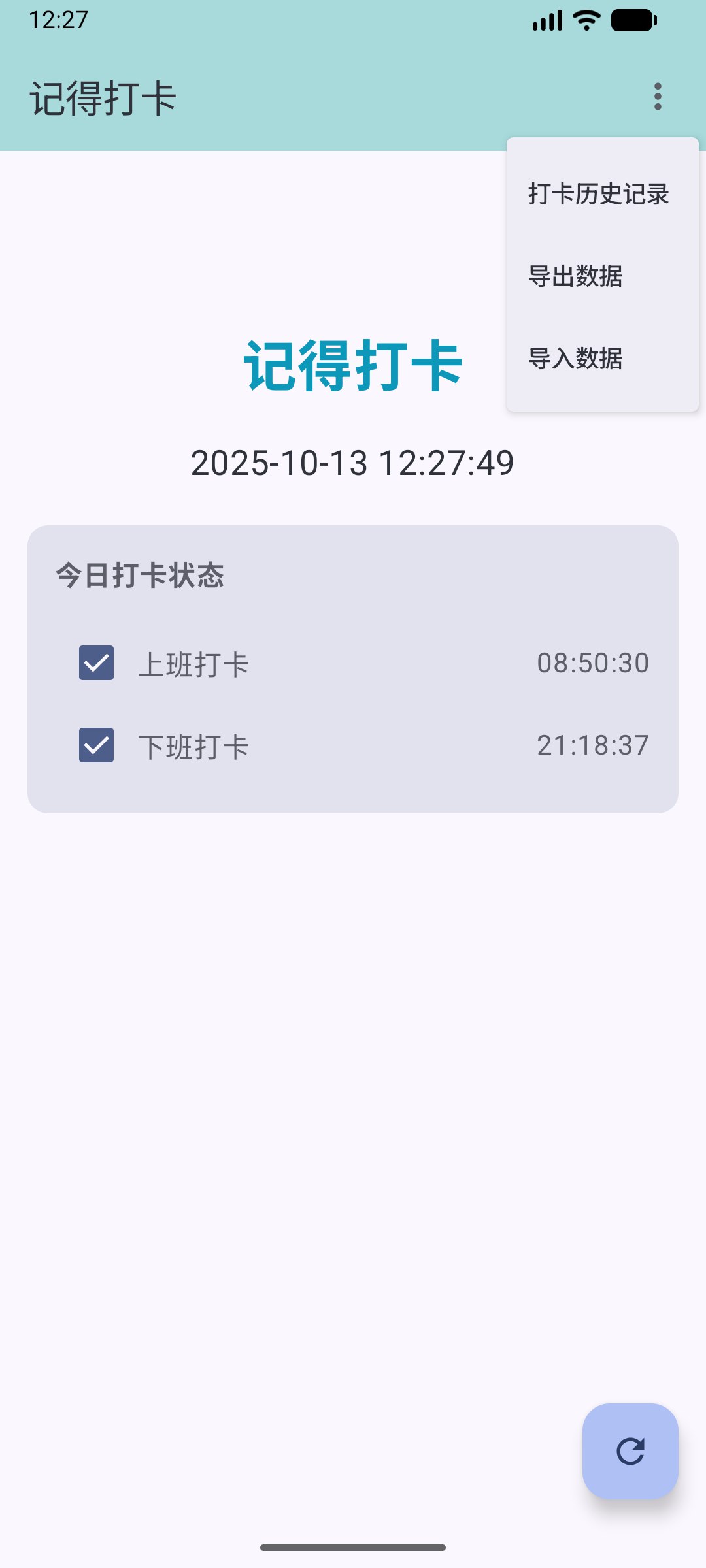Select 导出数据 menu option

tap(575, 276)
